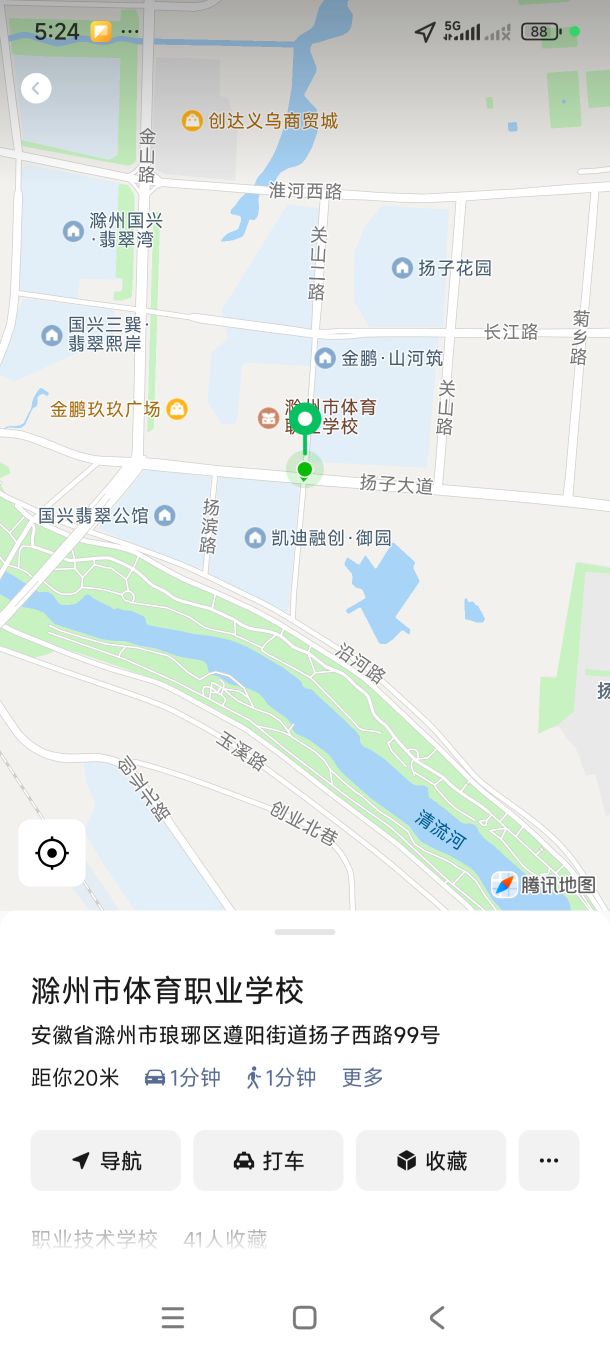The image size is (610, 1356).
Task: Start navigation with 导航 button
Action: coord(106,1160)
